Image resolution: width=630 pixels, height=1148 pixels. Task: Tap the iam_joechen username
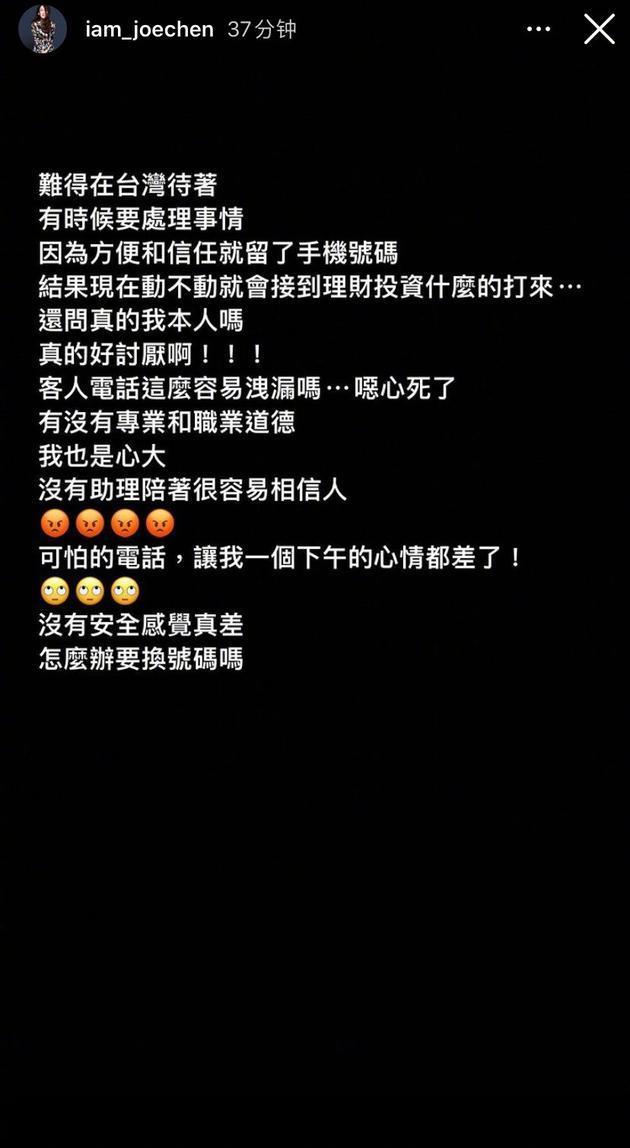click(149, 29)
